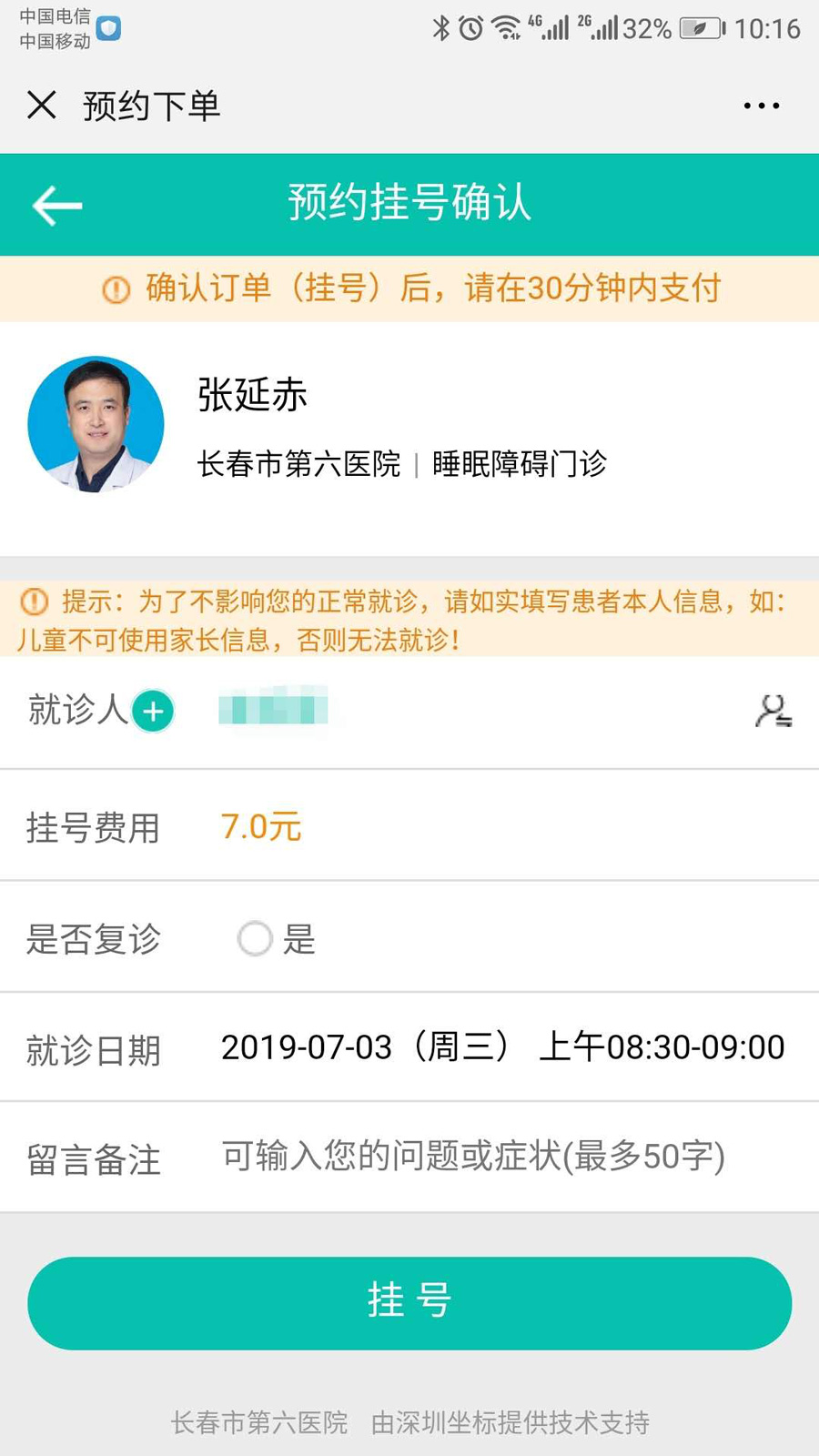Open doctor 张延赤's profile photo

tap(96, 424)
